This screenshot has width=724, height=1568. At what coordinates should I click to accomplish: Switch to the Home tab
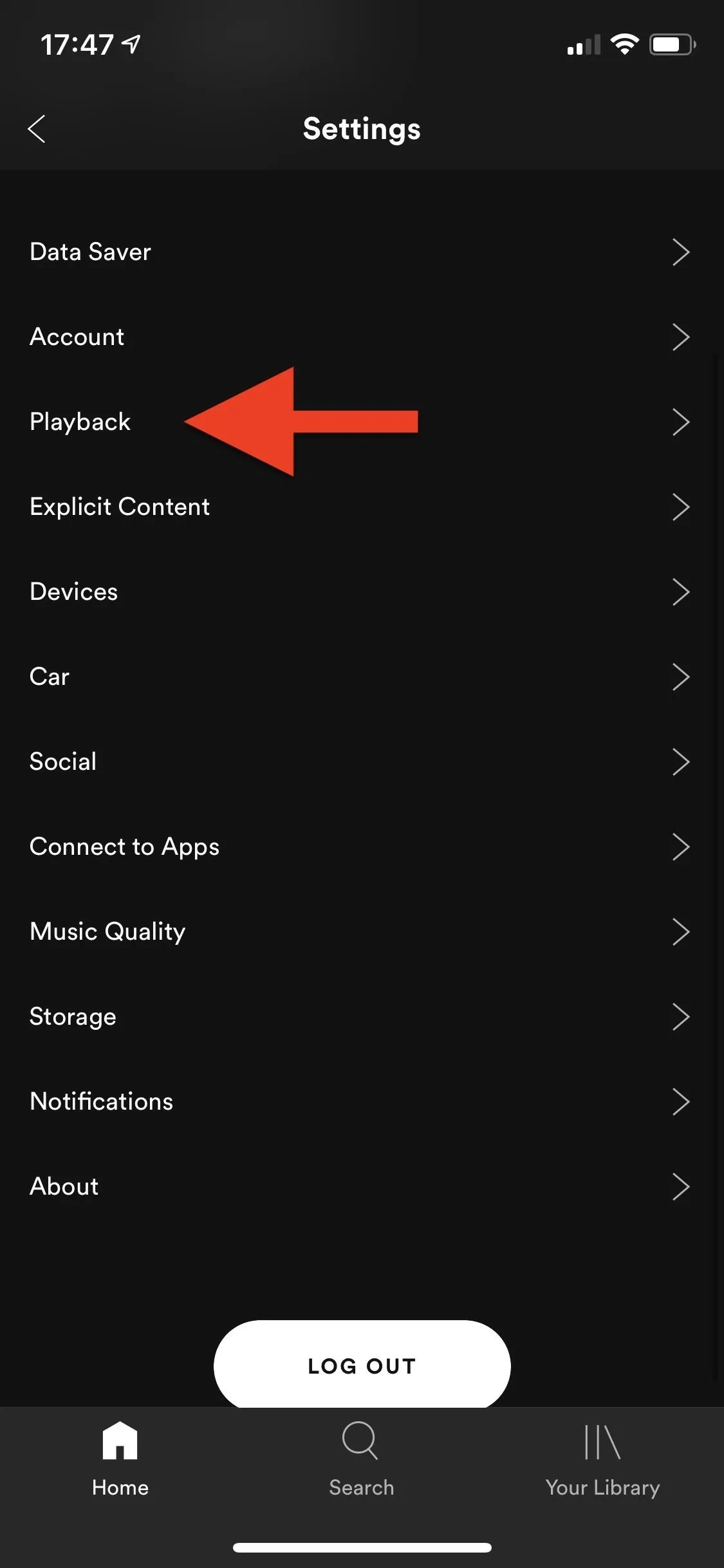point(120,1460)
